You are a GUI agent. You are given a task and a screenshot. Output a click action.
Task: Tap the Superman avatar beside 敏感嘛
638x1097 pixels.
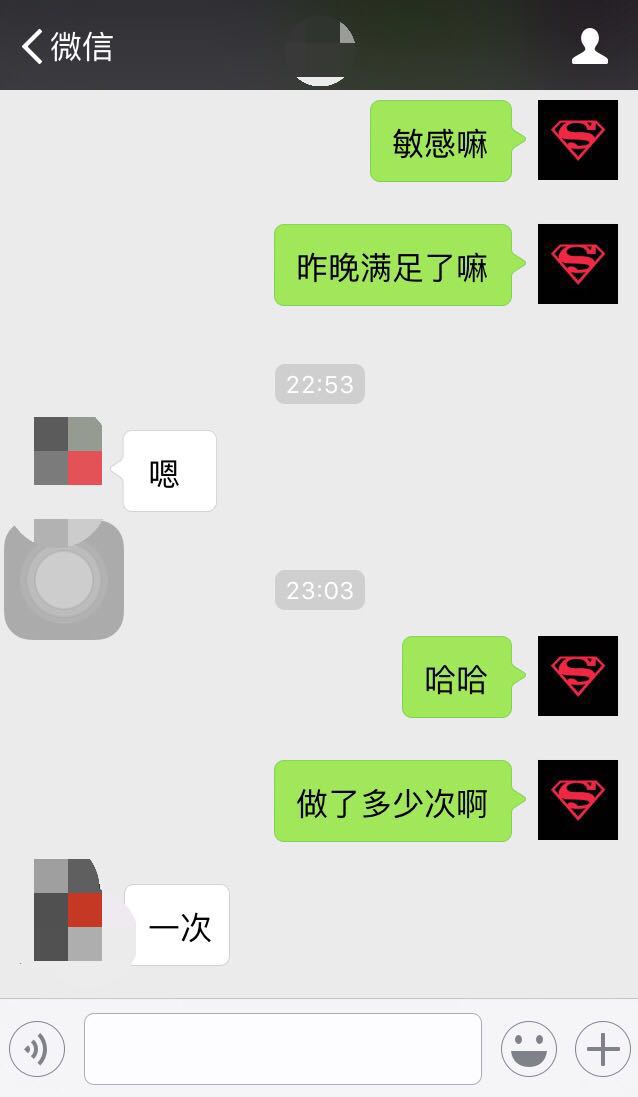[x=577, y=140]
